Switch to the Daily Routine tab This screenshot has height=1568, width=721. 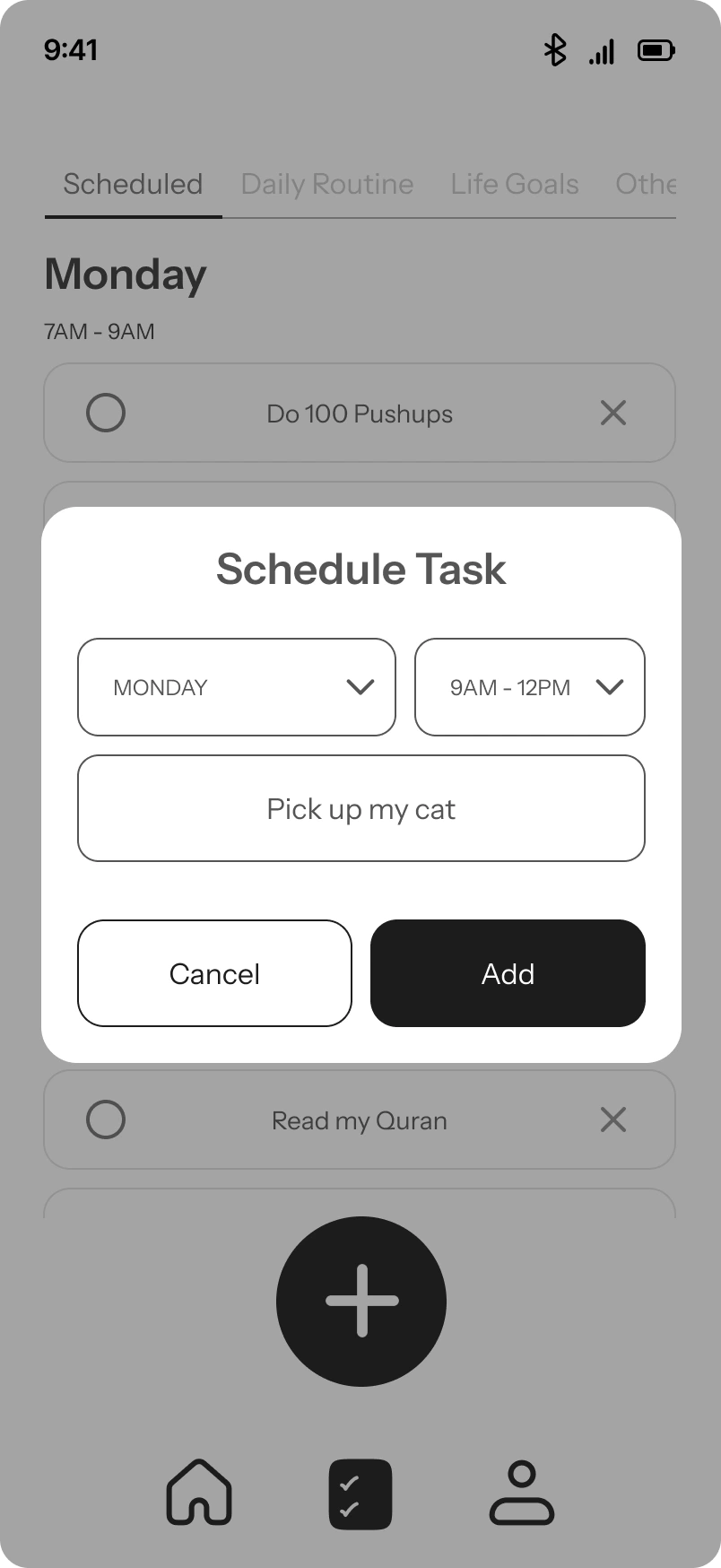click(x=327, y=184)
